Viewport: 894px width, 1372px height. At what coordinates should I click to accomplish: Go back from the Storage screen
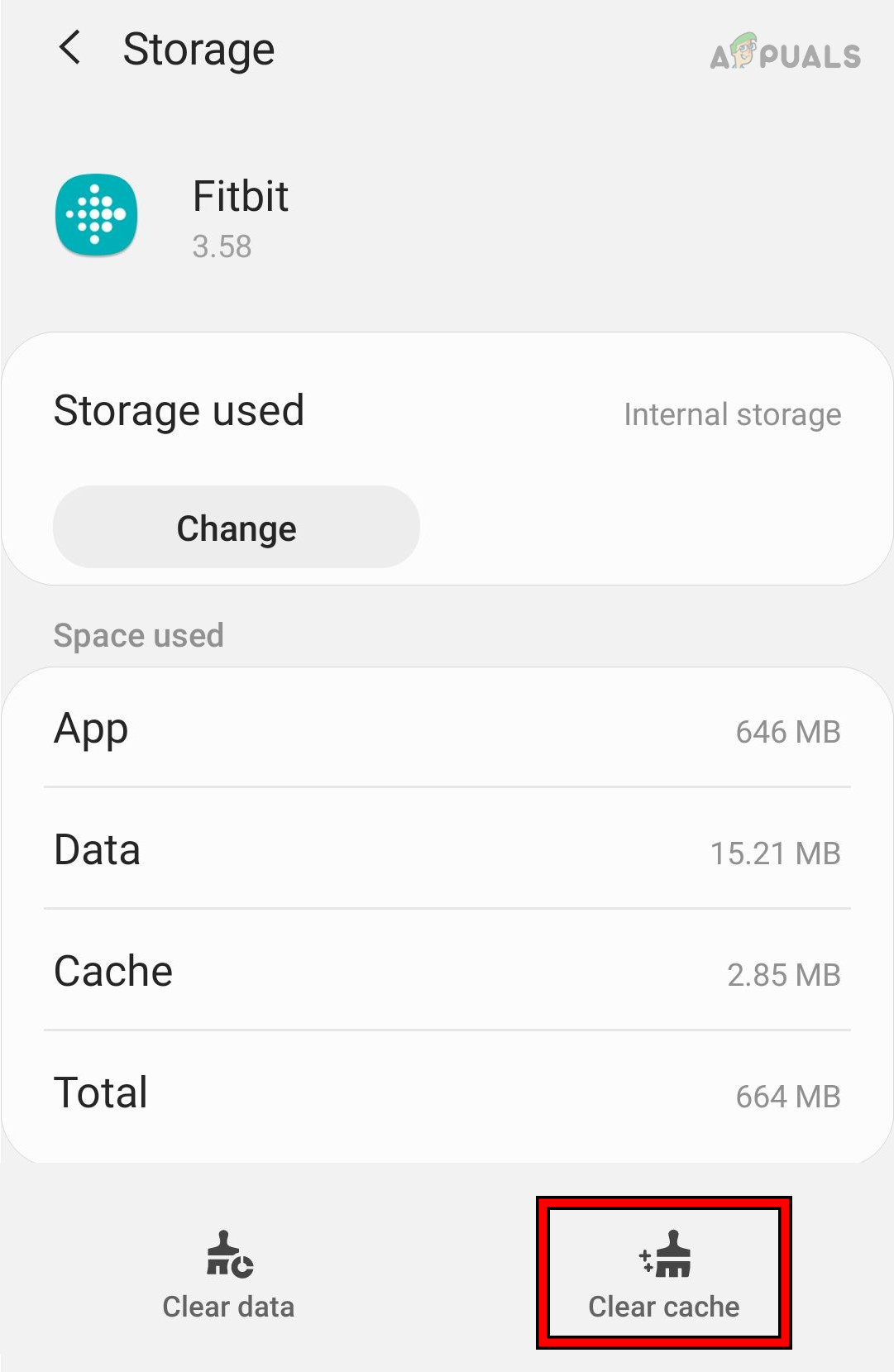pyautogui.click(x=70, y=48)
